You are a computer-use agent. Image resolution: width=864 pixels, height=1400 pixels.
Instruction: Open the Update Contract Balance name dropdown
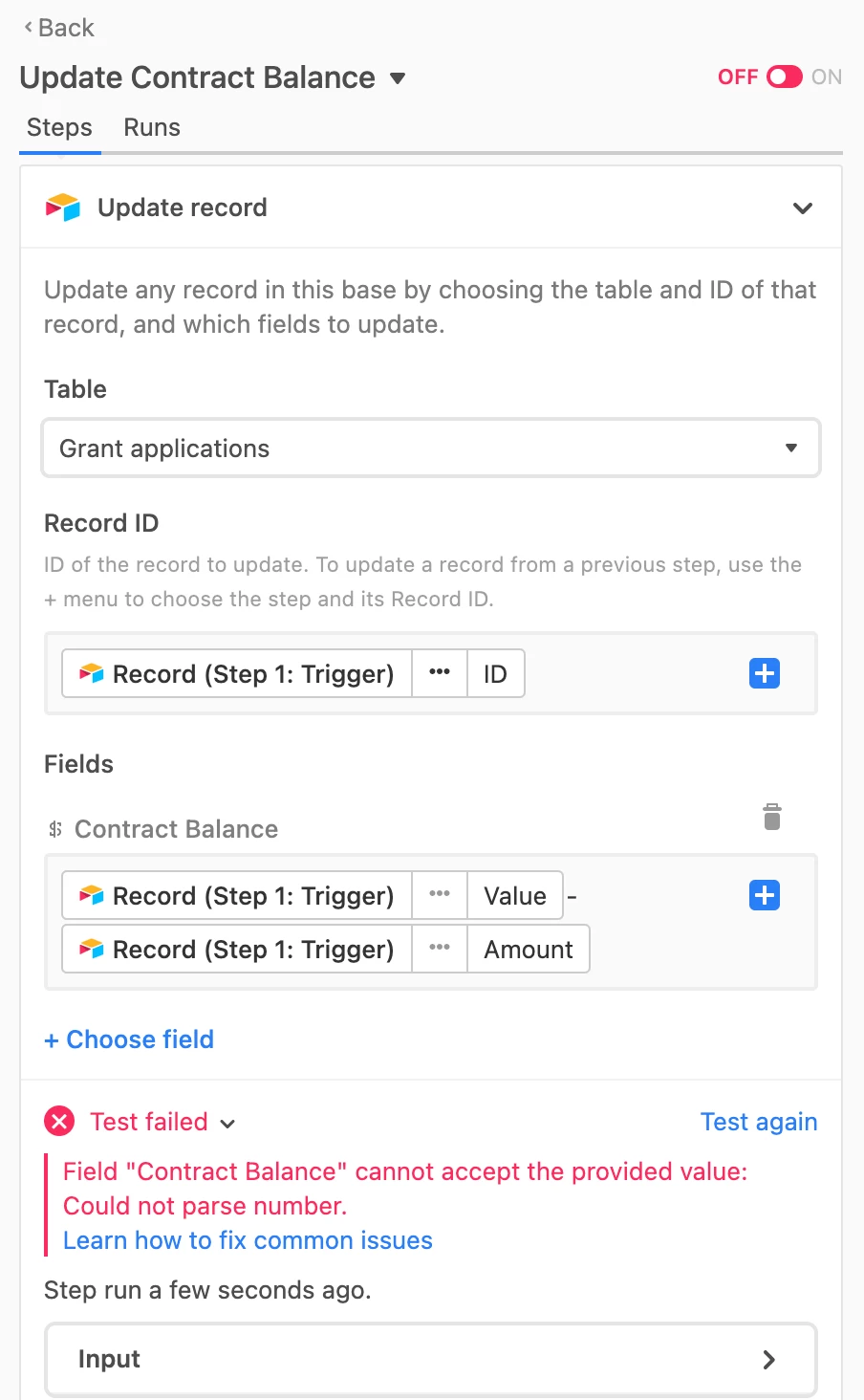coord(399,78)
